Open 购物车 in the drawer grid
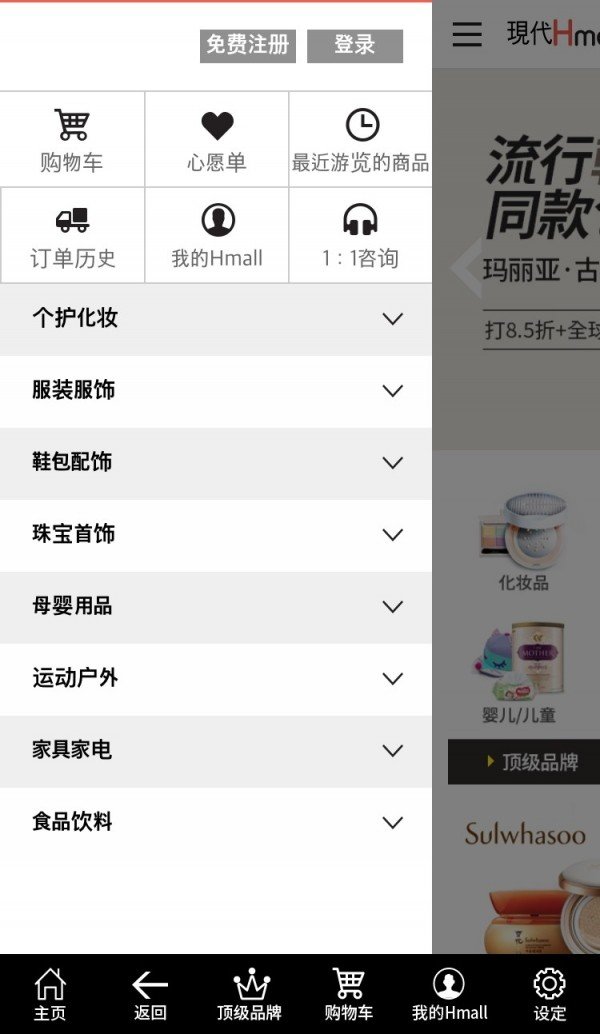The image size is (600, 1034). (x=72, y=140)
